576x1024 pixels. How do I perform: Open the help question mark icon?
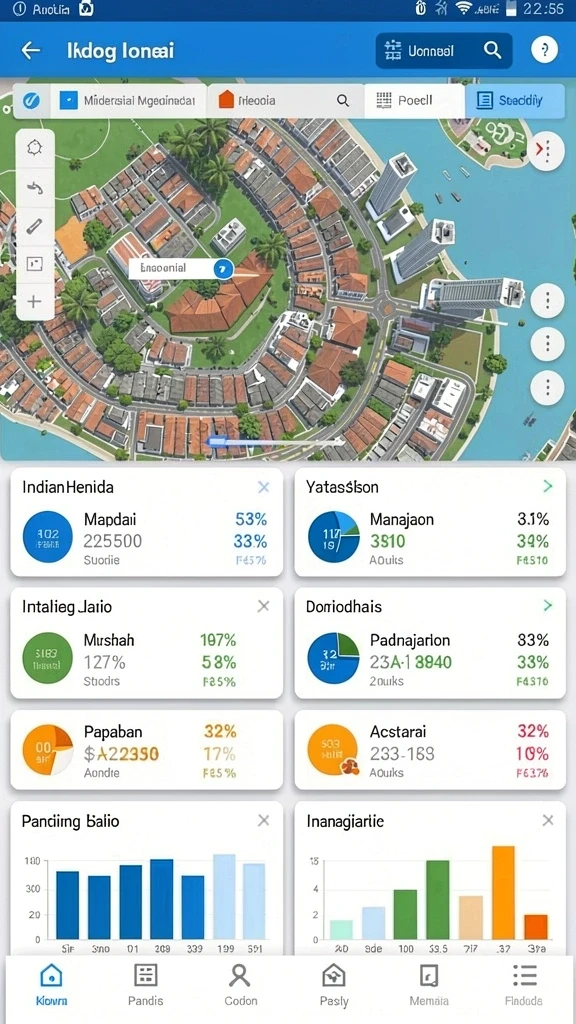point(545,50)
